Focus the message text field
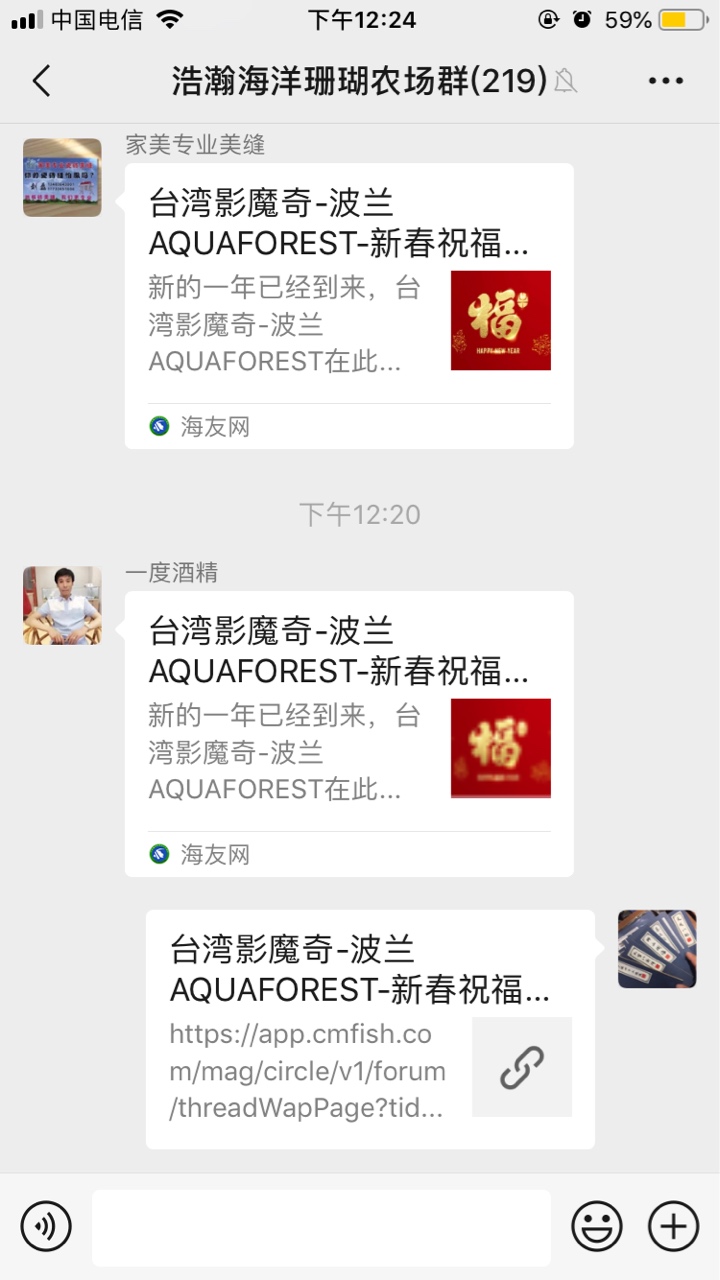Viewport: 720px width, 1280px height. click(x=321, y=1227)
